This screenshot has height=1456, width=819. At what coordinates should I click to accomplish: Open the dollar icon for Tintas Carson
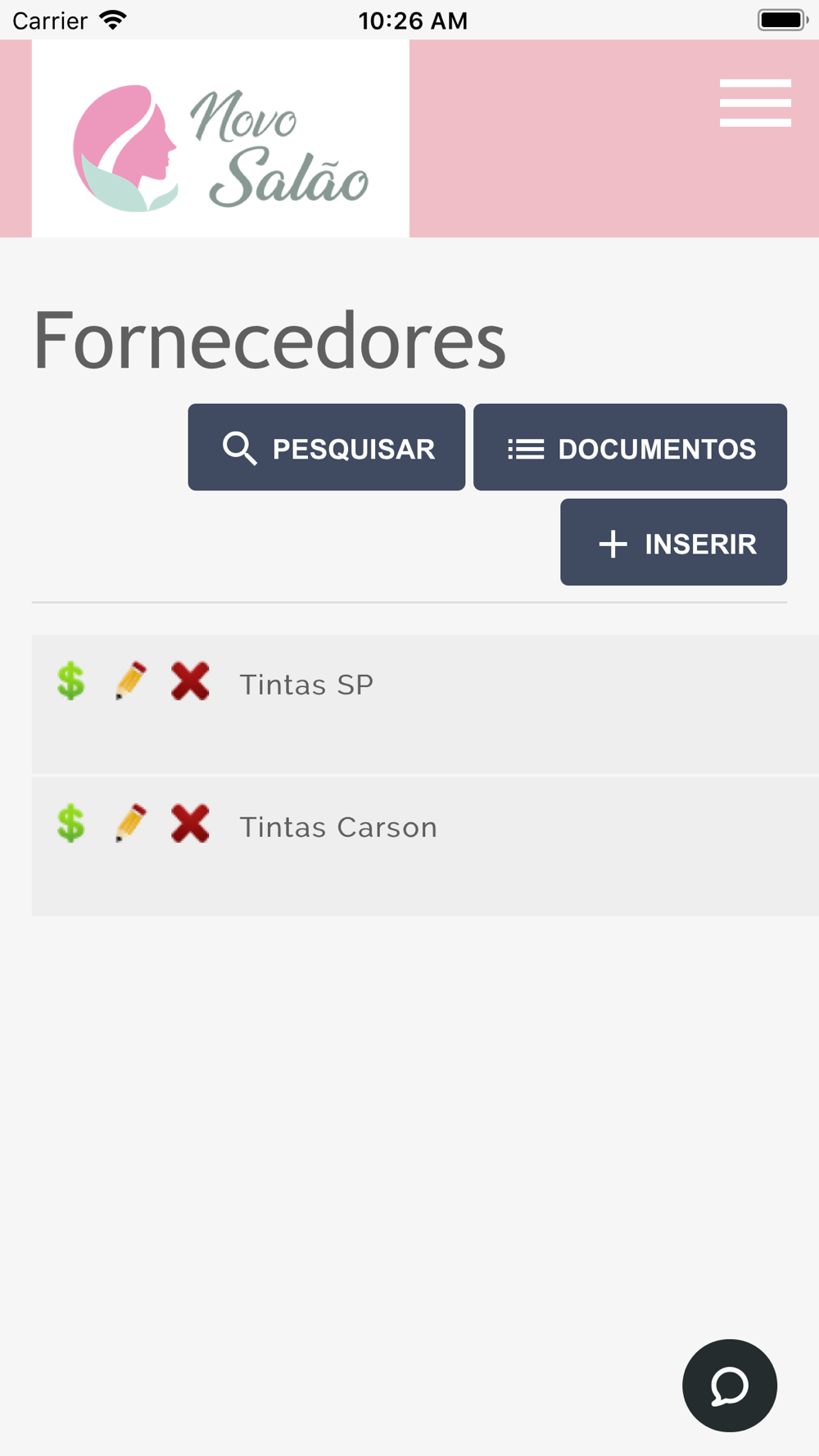tap(70, 824)
